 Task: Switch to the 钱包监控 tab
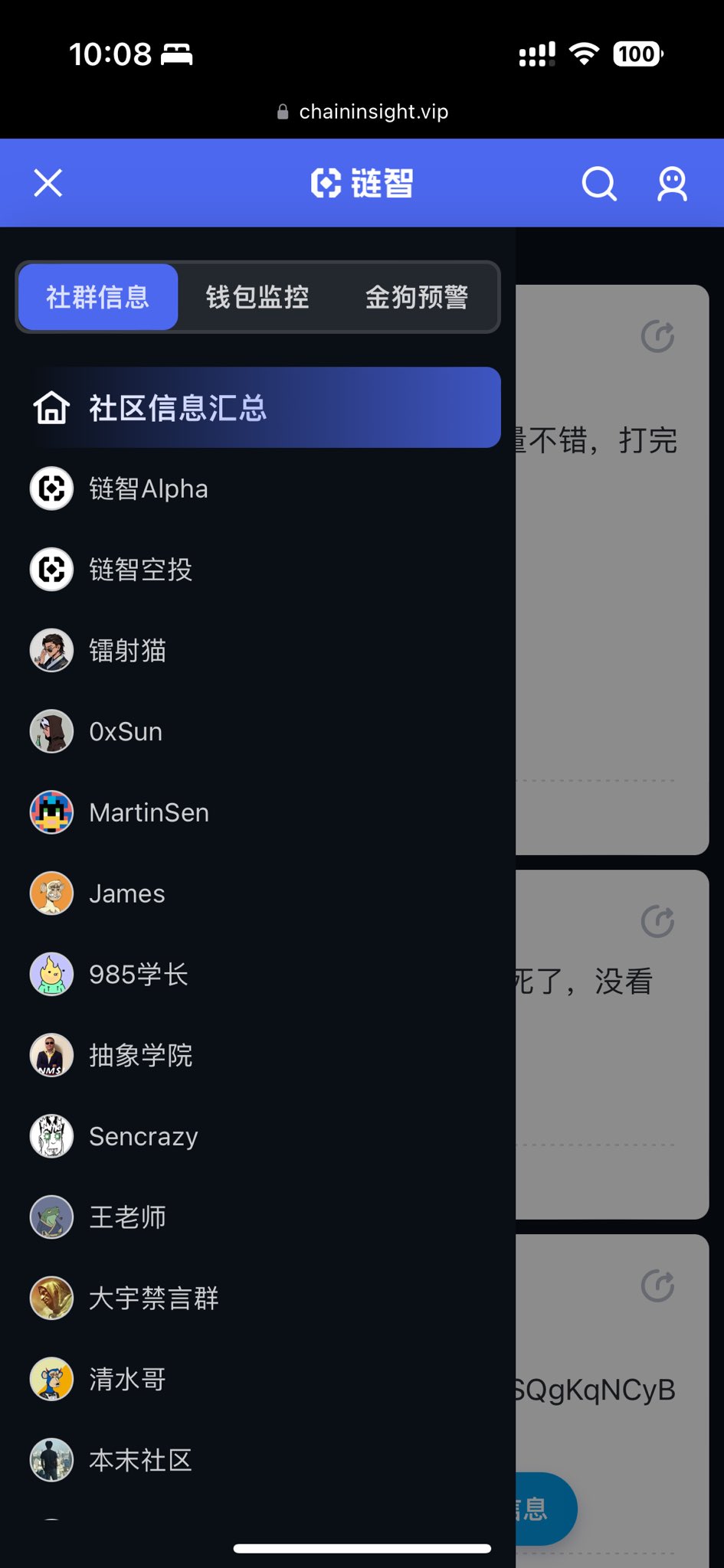(x=257, y=297)
